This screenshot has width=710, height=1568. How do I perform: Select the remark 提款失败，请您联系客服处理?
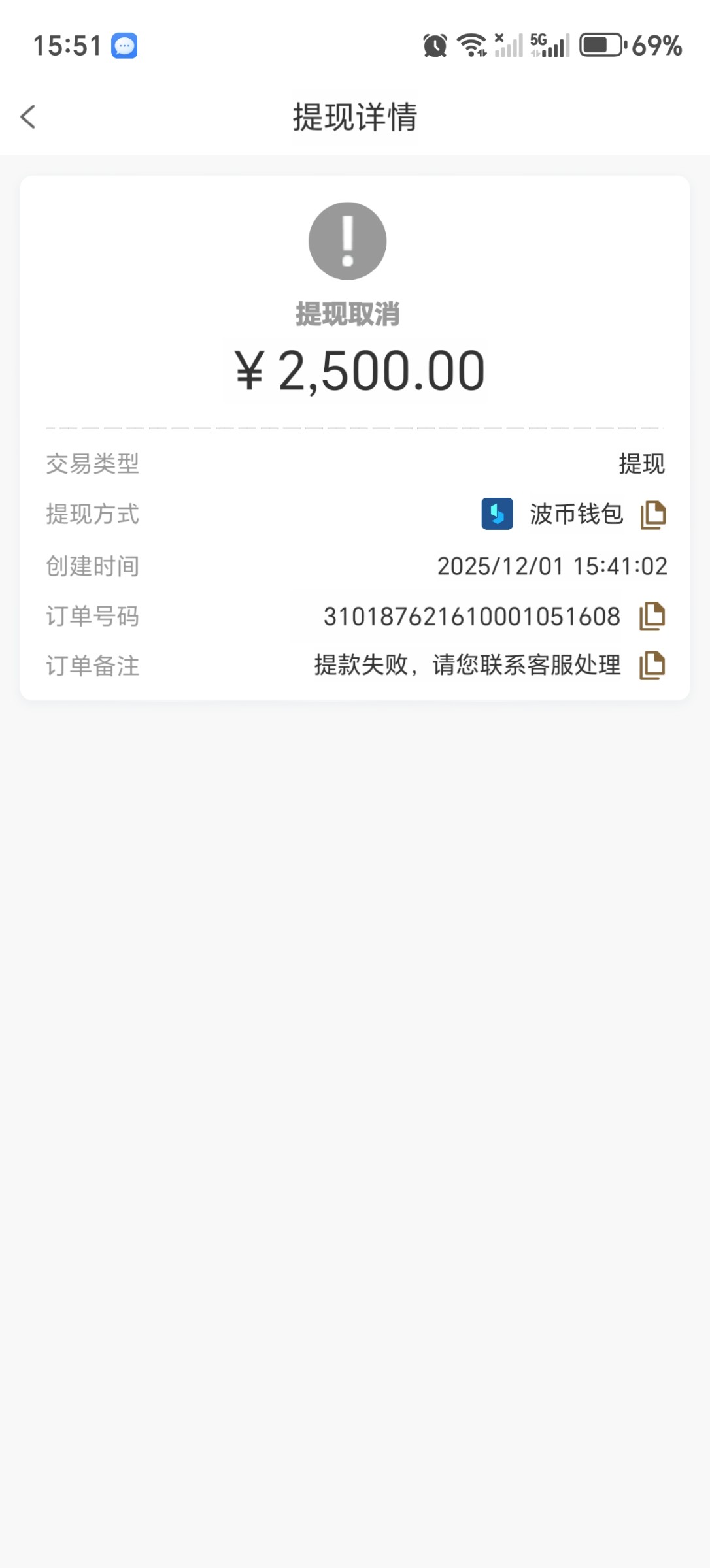click(467, 666)
